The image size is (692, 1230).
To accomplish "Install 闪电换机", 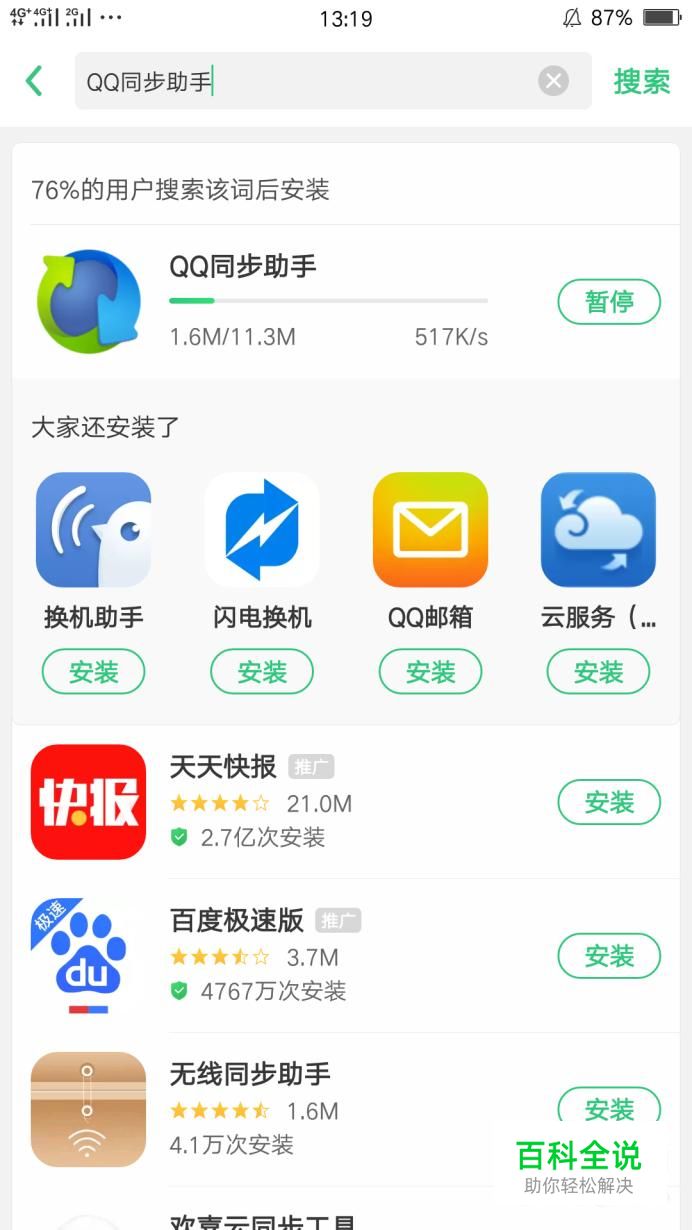I will 262,672.
